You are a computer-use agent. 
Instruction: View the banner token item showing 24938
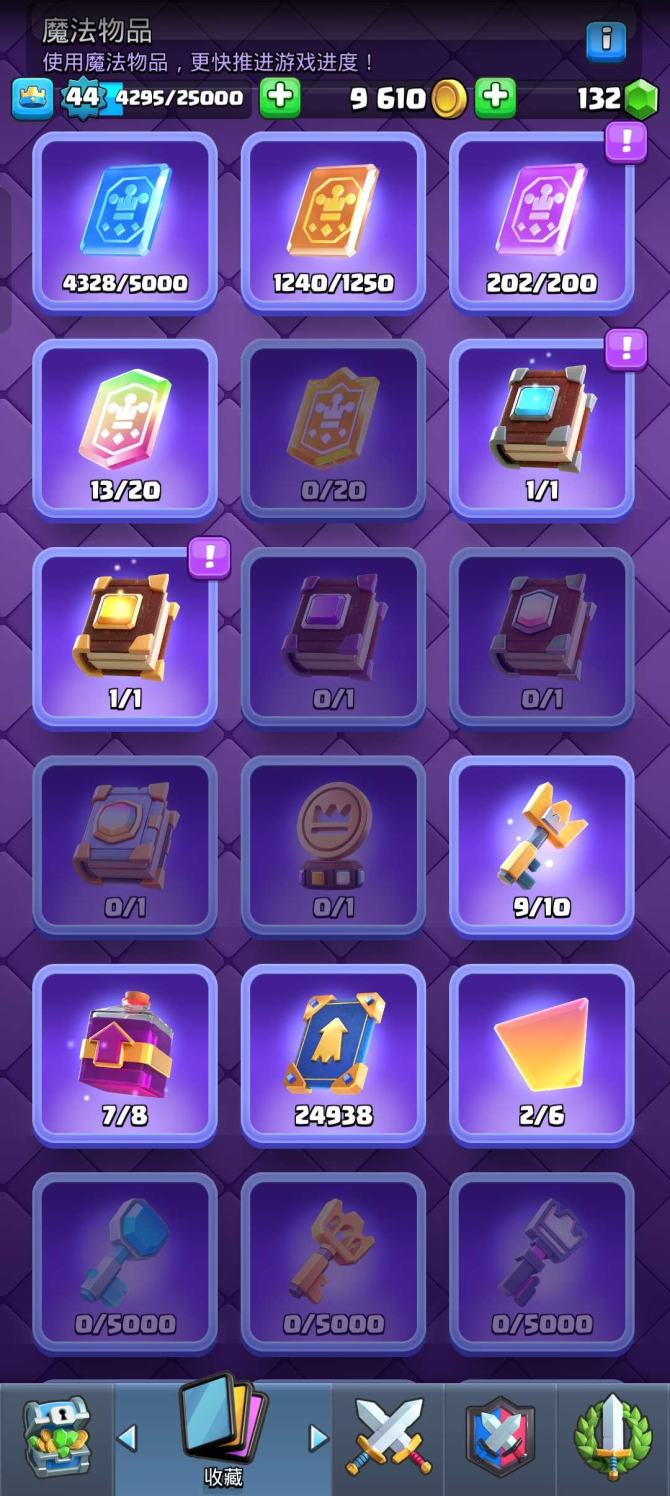(333, 1054)
